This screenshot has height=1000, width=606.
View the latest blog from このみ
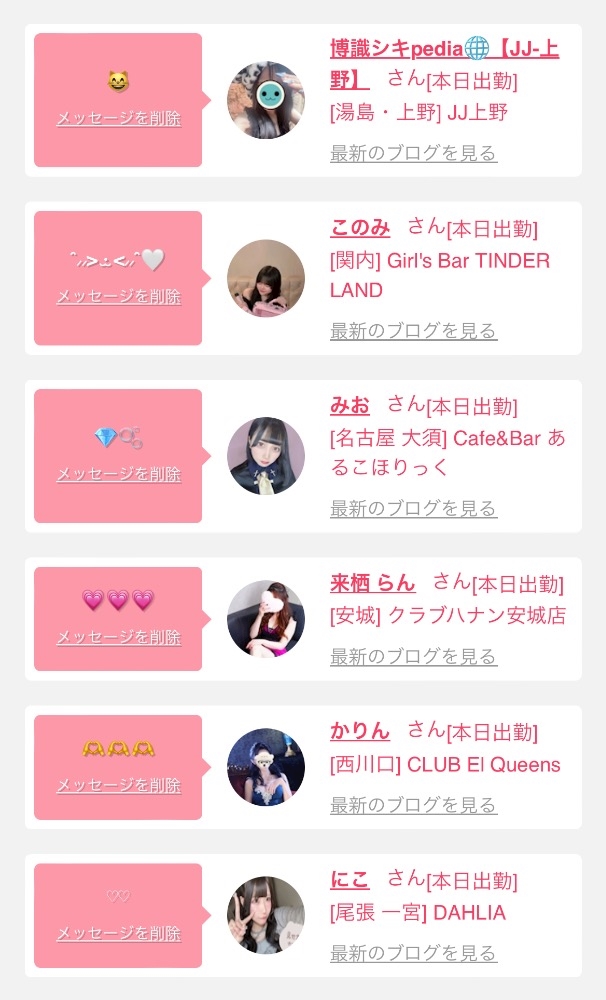pyautogui.click(x=413, y=331)
